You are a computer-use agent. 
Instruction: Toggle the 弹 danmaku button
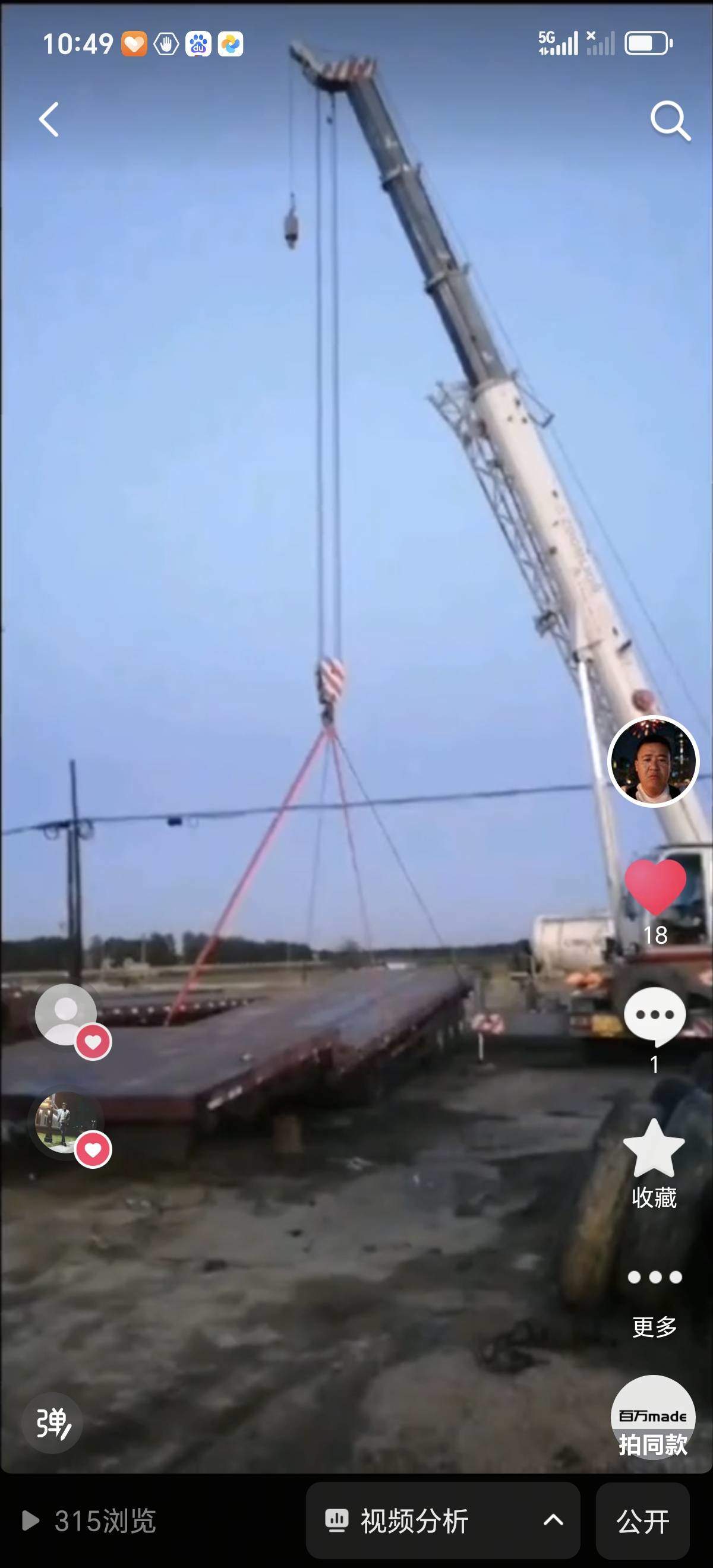(52, 1423)
